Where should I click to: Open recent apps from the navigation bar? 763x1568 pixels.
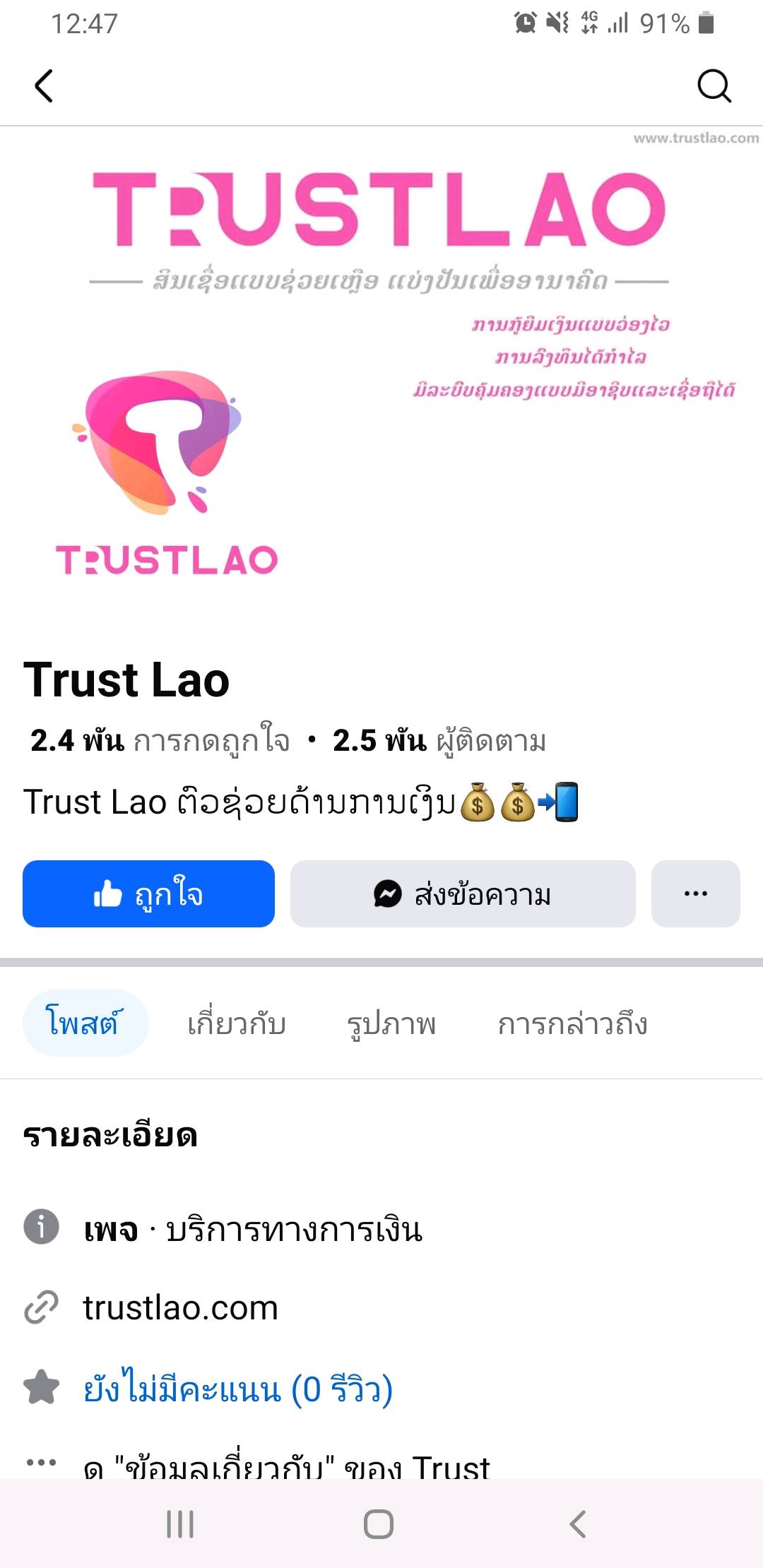(180, 1524)
